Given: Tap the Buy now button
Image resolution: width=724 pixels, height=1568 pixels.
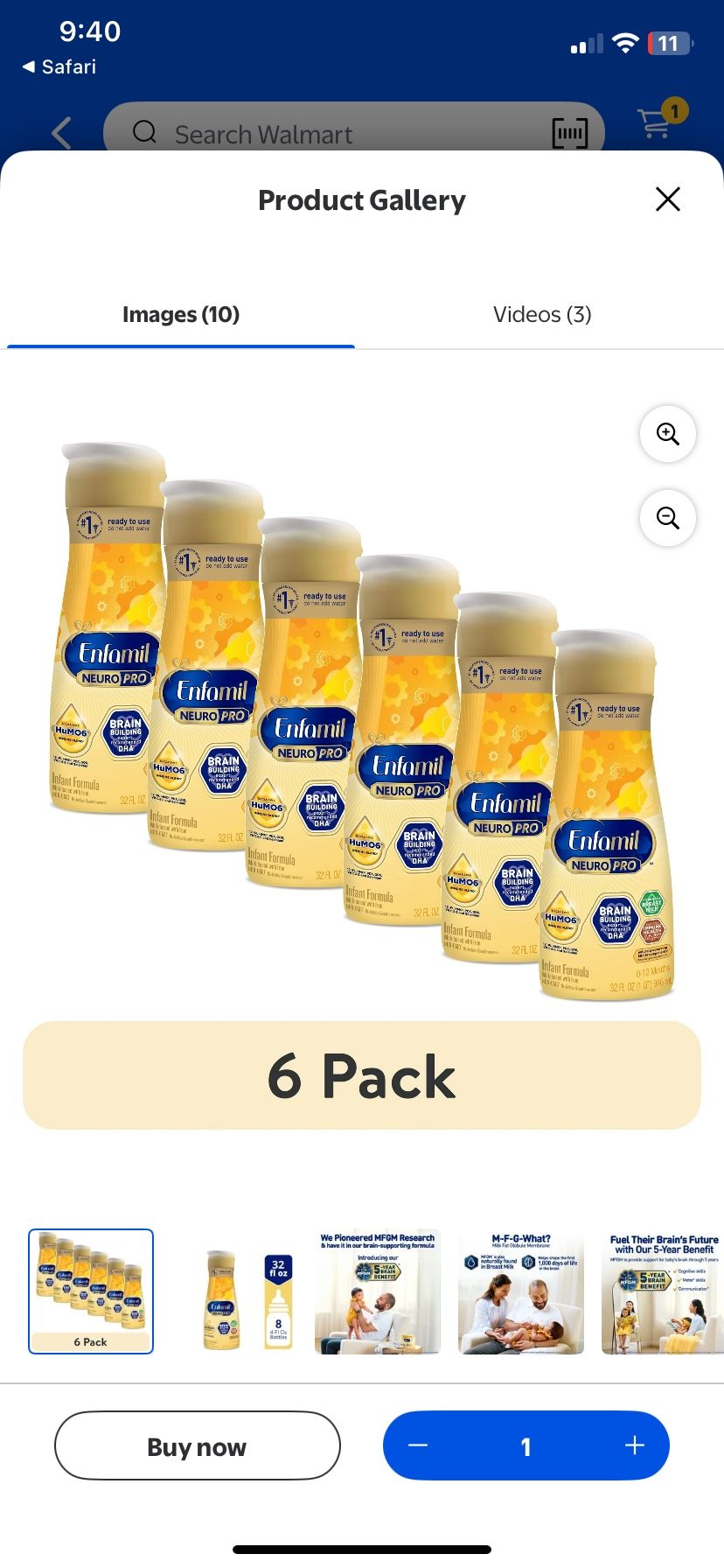Looking at the screenshot, I should point(198,1446).
